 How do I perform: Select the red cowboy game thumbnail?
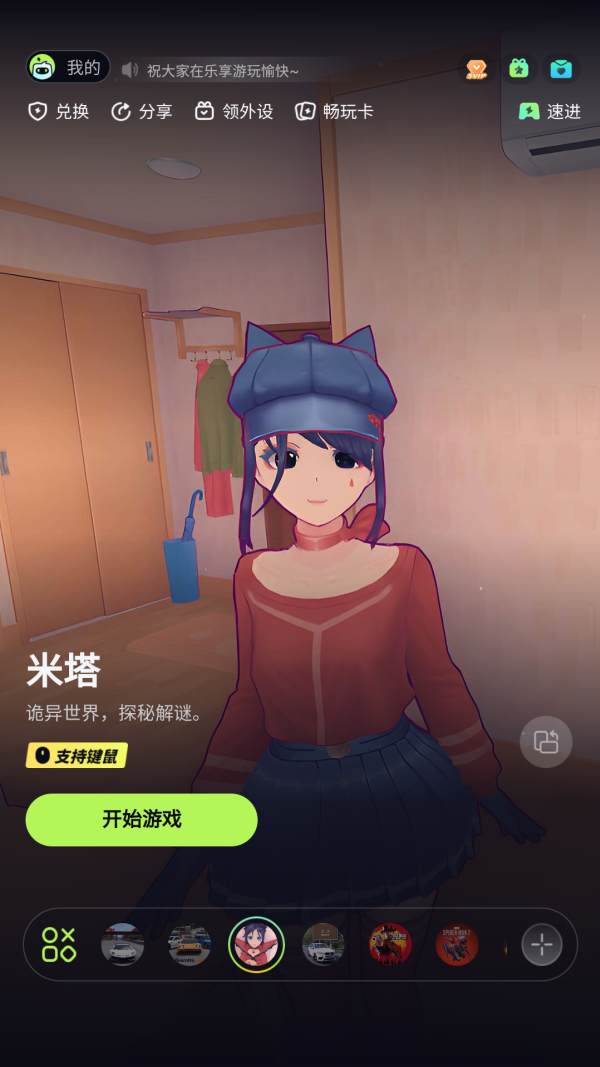pyautogui.click(x=390, y=944)
